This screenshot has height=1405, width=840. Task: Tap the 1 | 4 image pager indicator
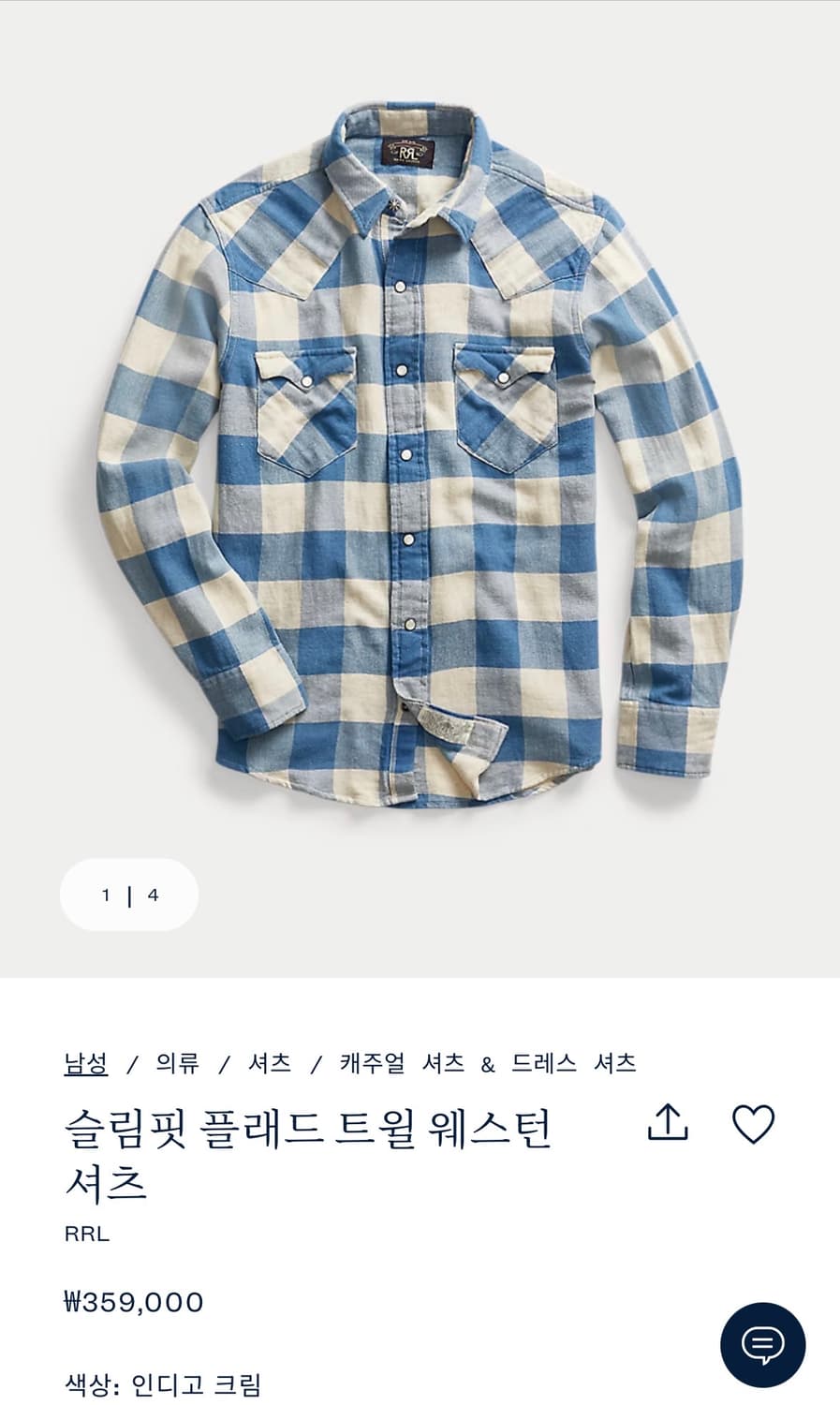(128, 895)
